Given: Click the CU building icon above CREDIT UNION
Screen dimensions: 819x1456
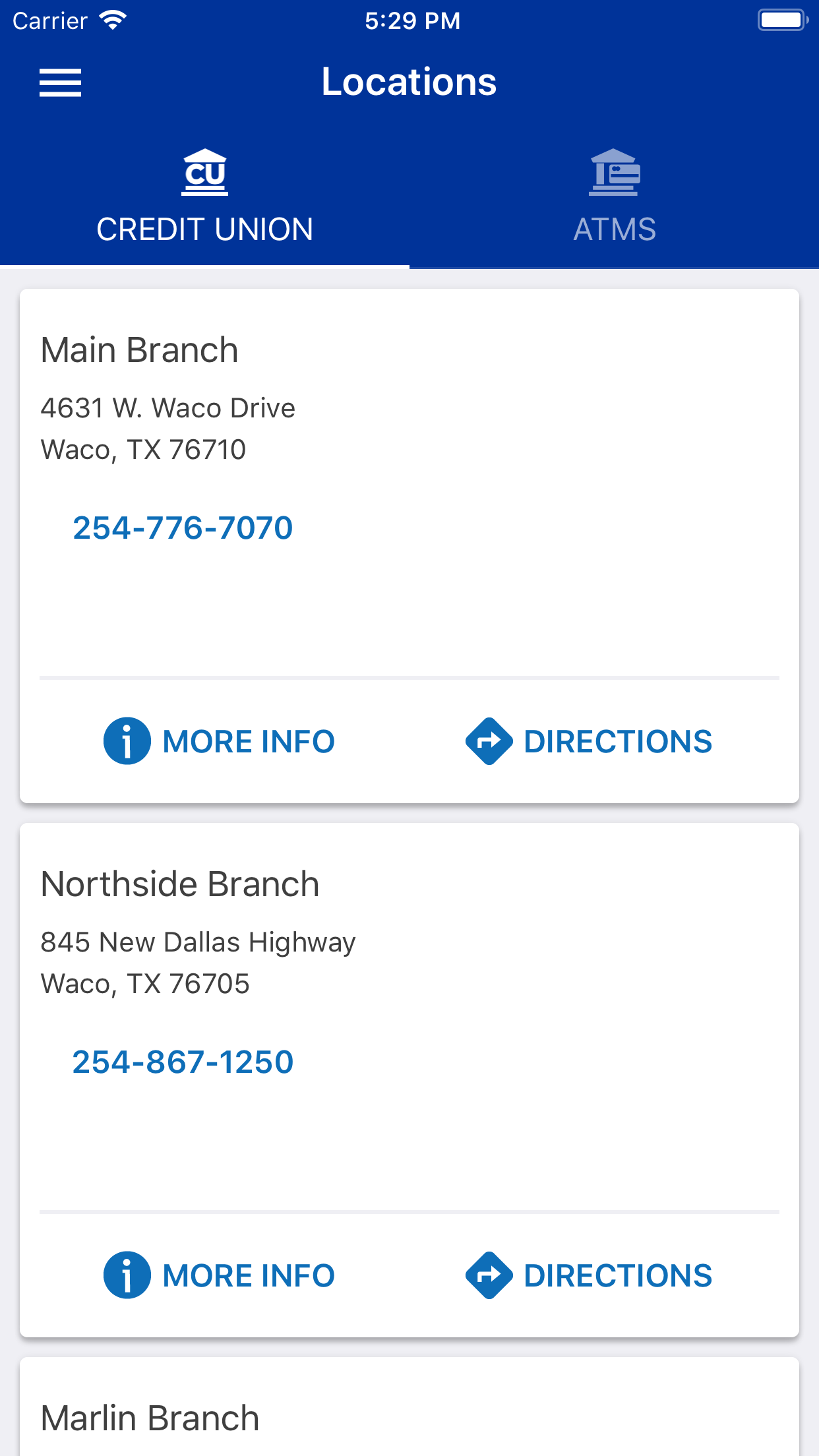Looking at the screenshot, I should click(204, 172).
